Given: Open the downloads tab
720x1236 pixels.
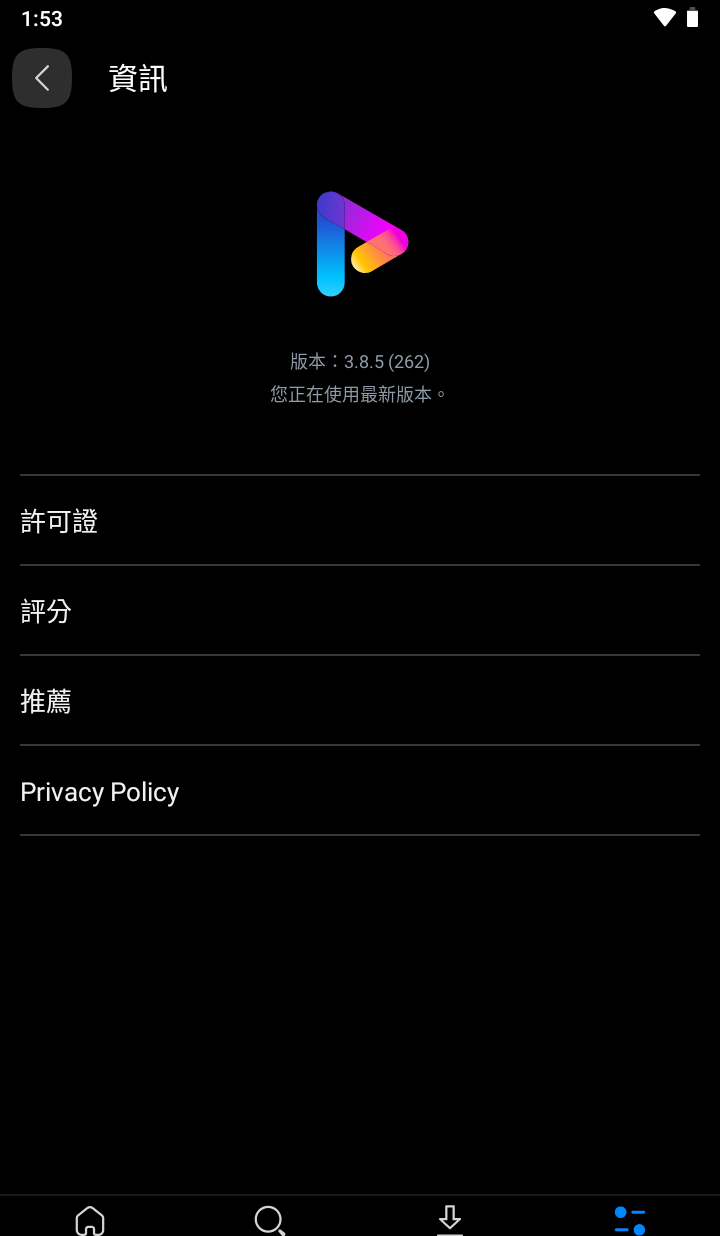Looking at the screenshot, I should [450, 1219].
